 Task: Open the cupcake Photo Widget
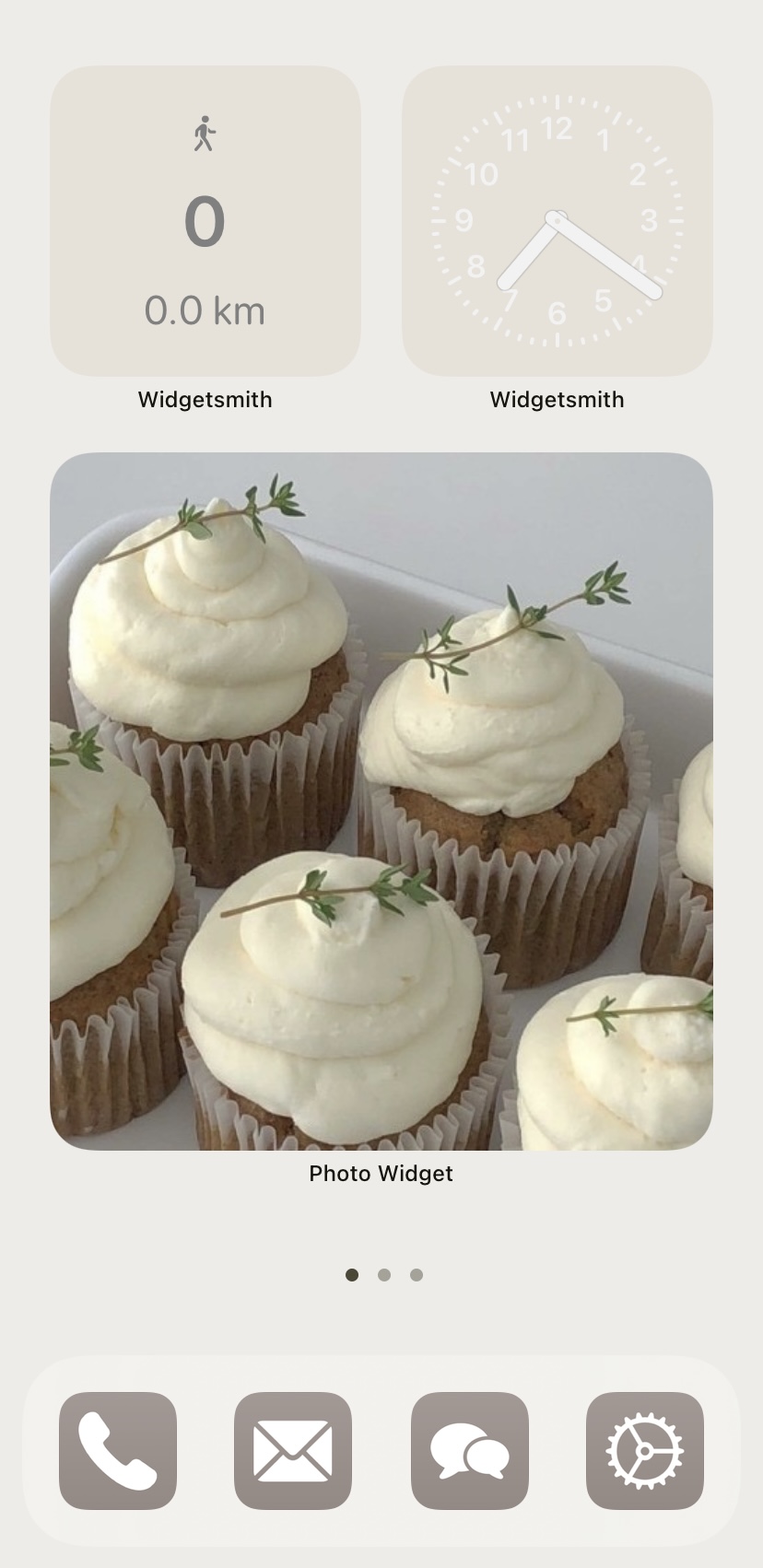[x=381, y=801]
